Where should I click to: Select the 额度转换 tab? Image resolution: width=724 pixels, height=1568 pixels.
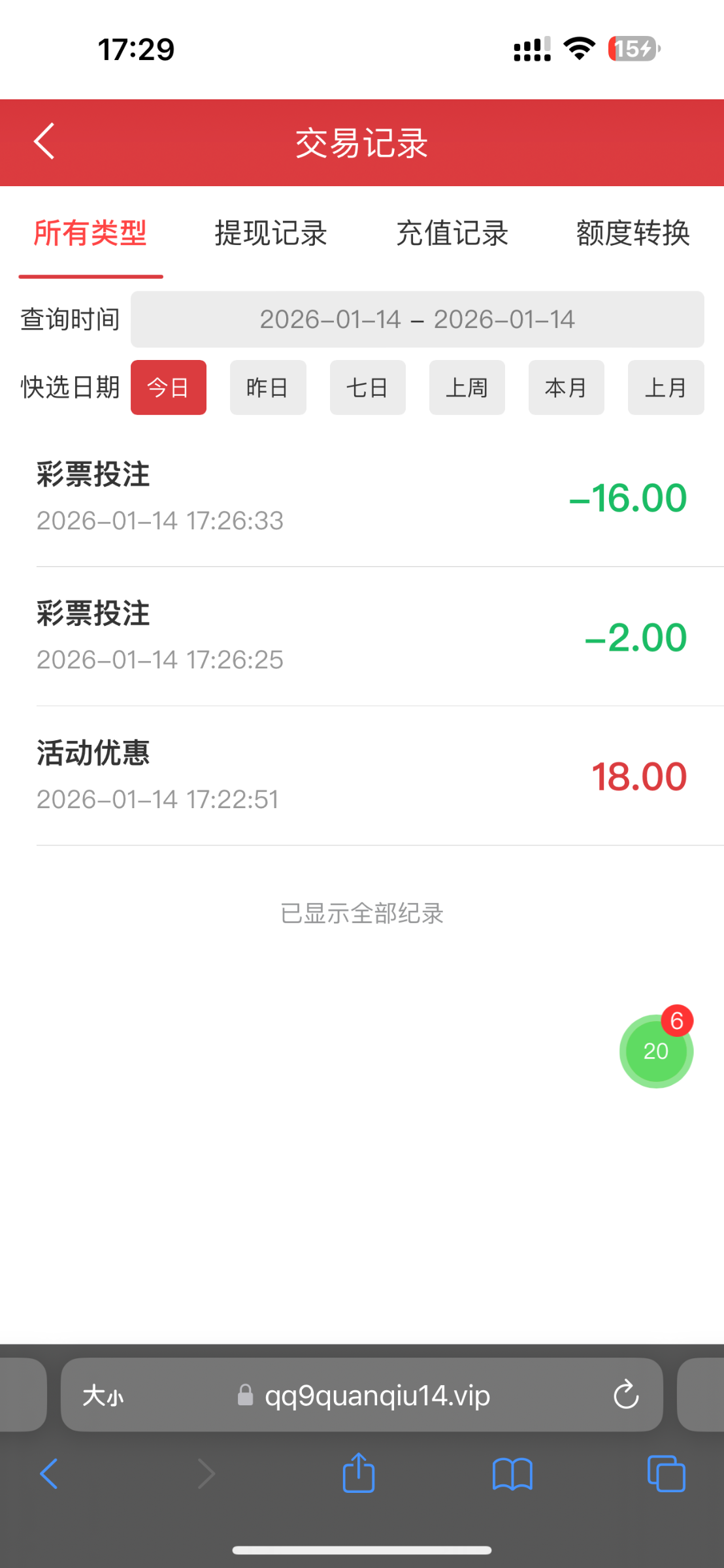click(633, 233)
